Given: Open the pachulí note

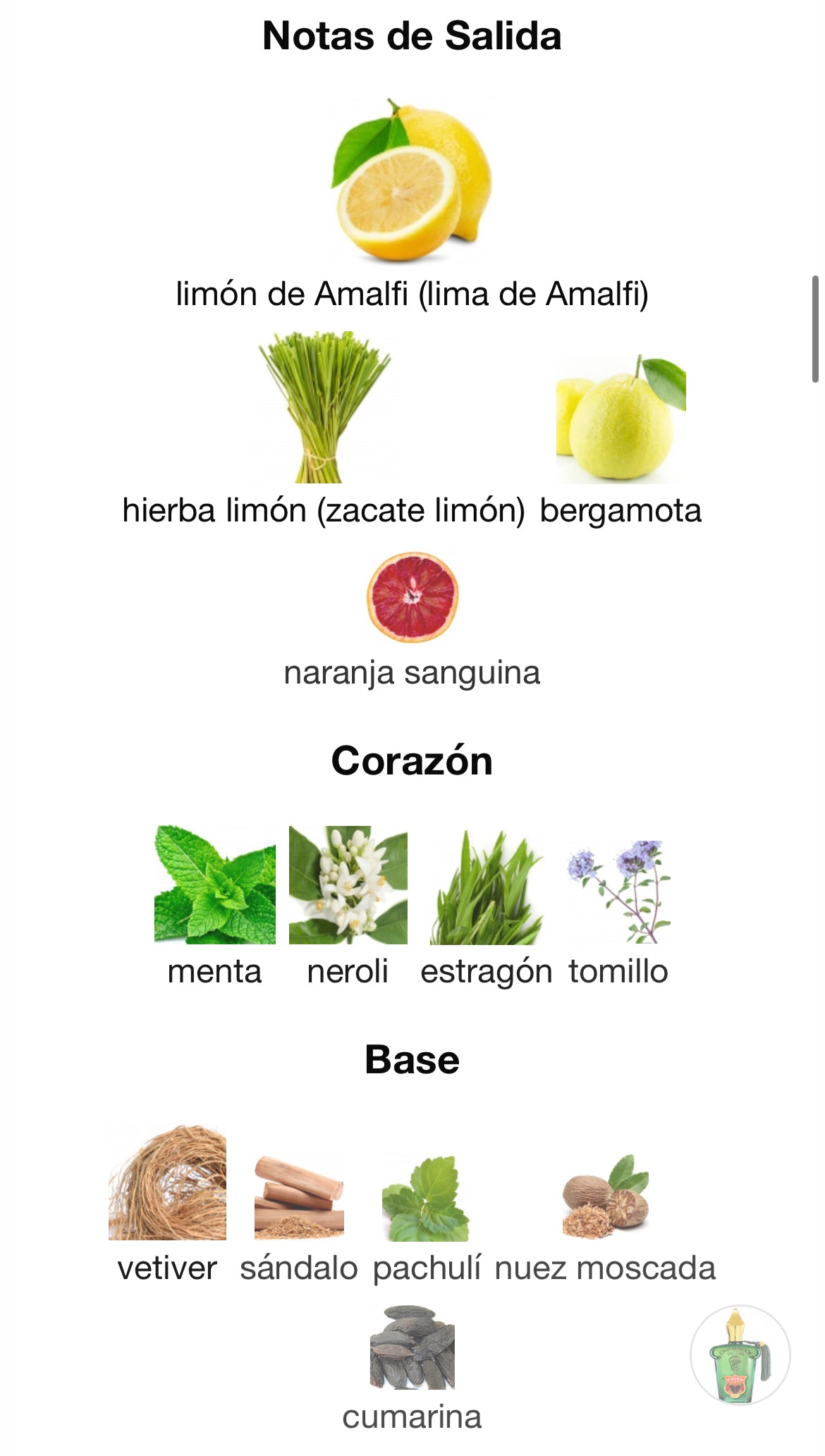Looking at the screenshot, I should coord(426,1198).
